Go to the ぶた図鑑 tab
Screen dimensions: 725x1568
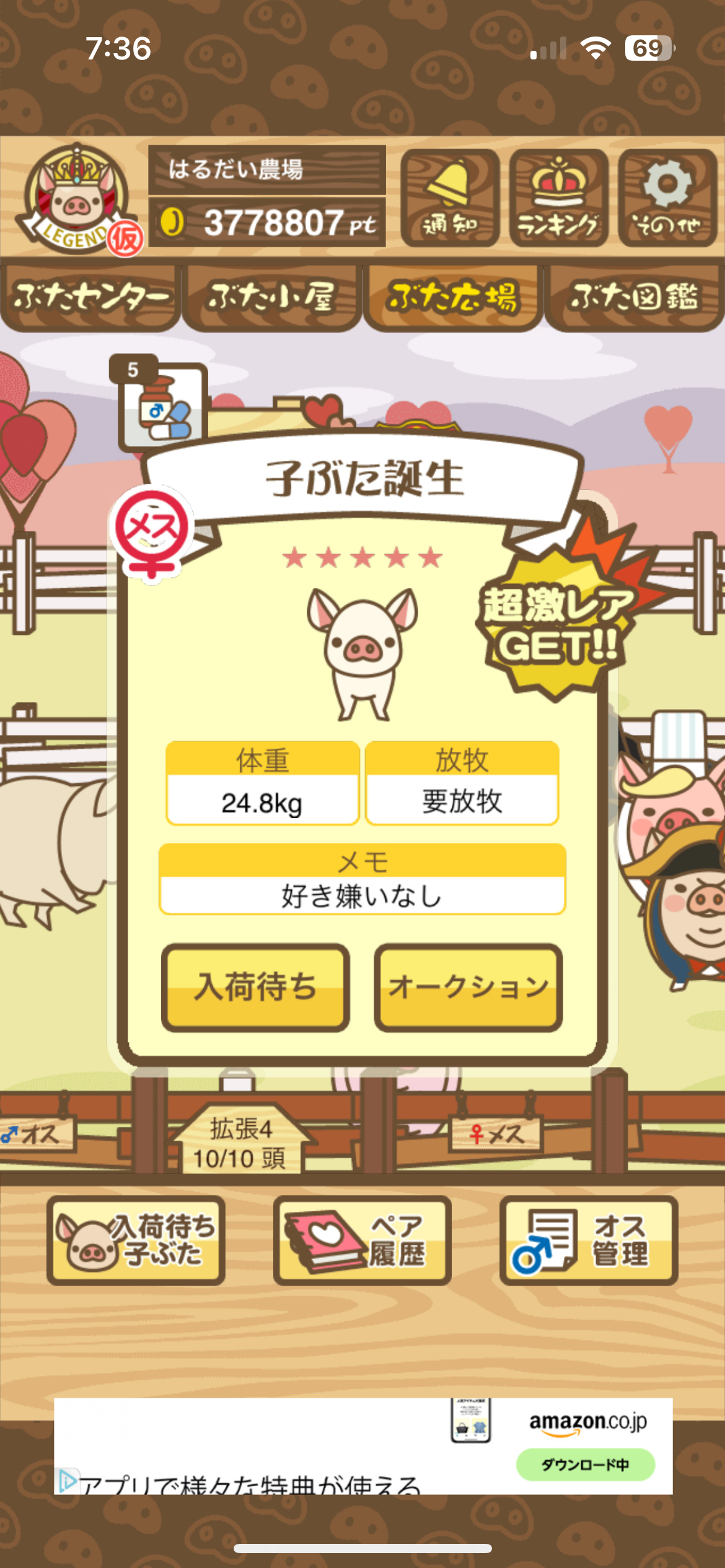click(x=634, y=297)
